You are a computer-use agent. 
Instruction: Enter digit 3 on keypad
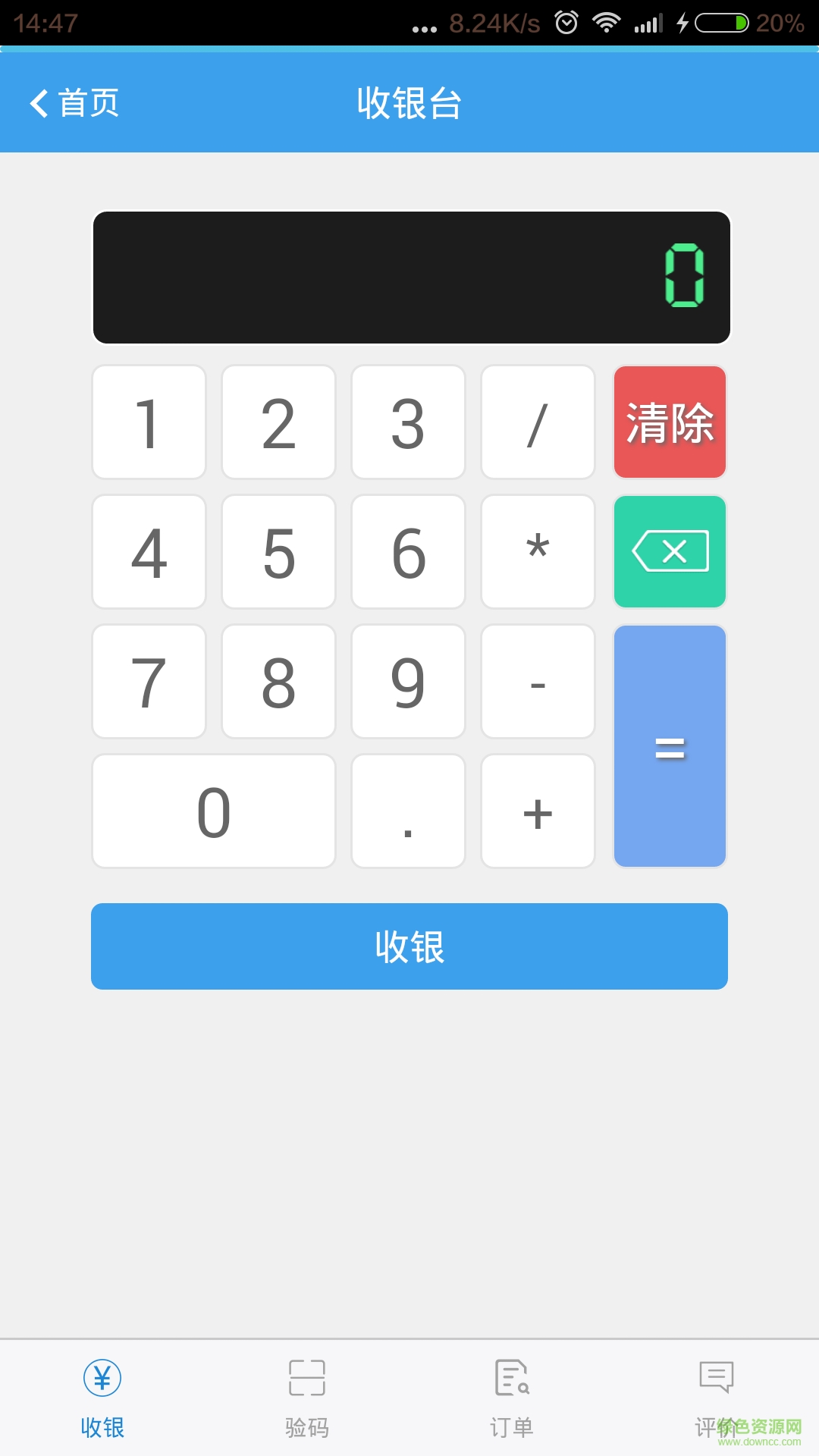[x=408, y=422]
